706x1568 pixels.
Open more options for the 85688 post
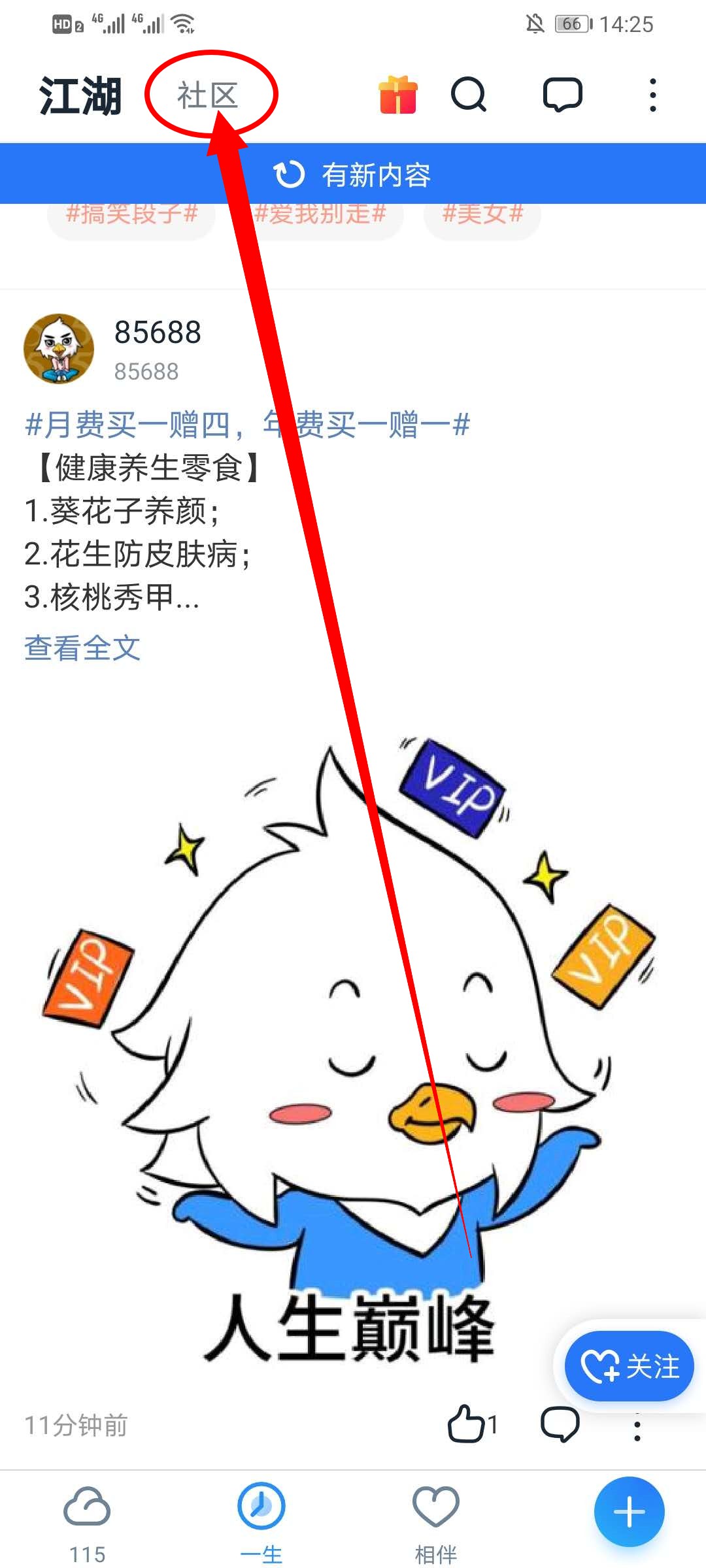tap(637, 1428)
